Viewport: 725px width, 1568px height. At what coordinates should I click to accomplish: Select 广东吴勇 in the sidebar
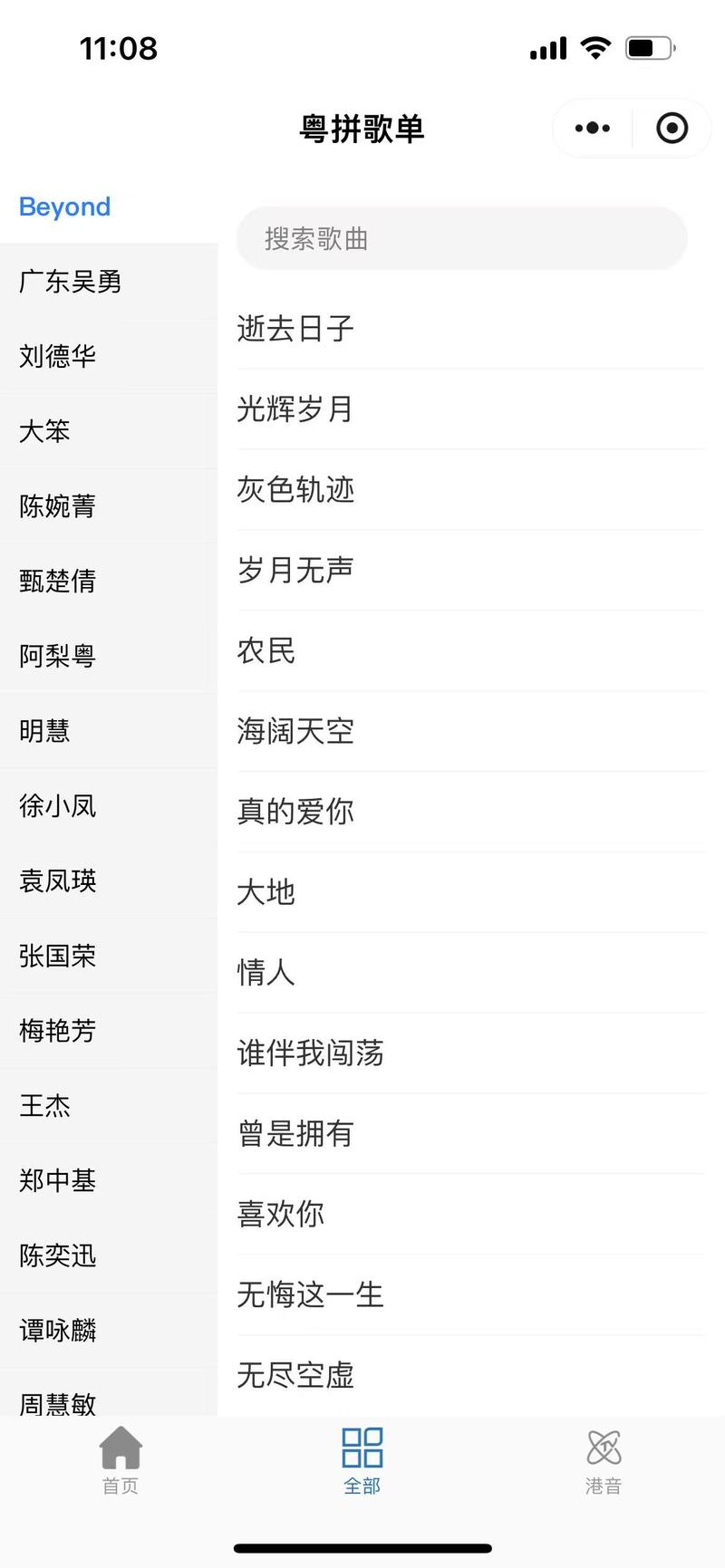coord(109,282)
